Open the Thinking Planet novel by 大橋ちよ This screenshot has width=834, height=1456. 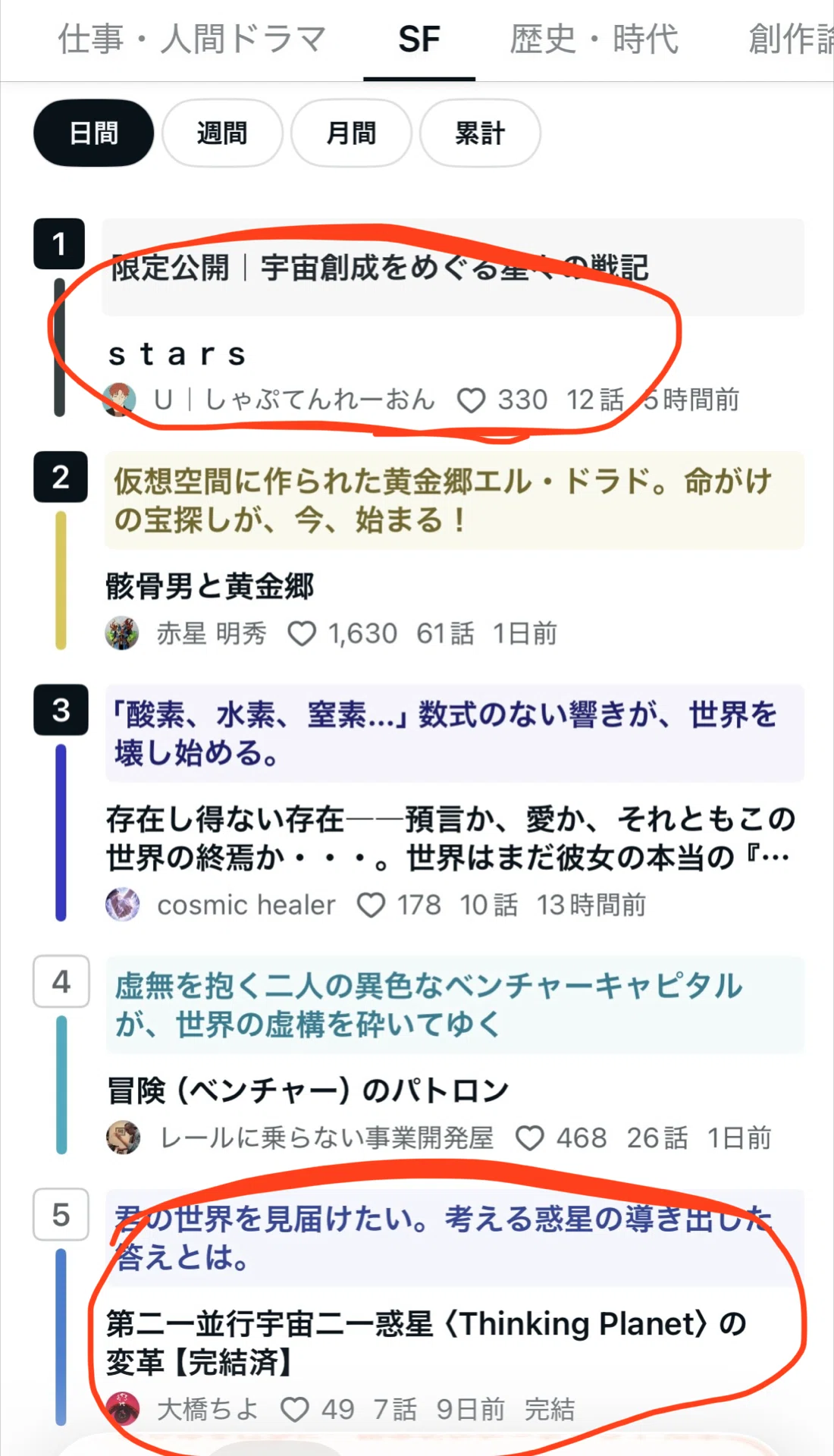click(x=426, y=1342)
